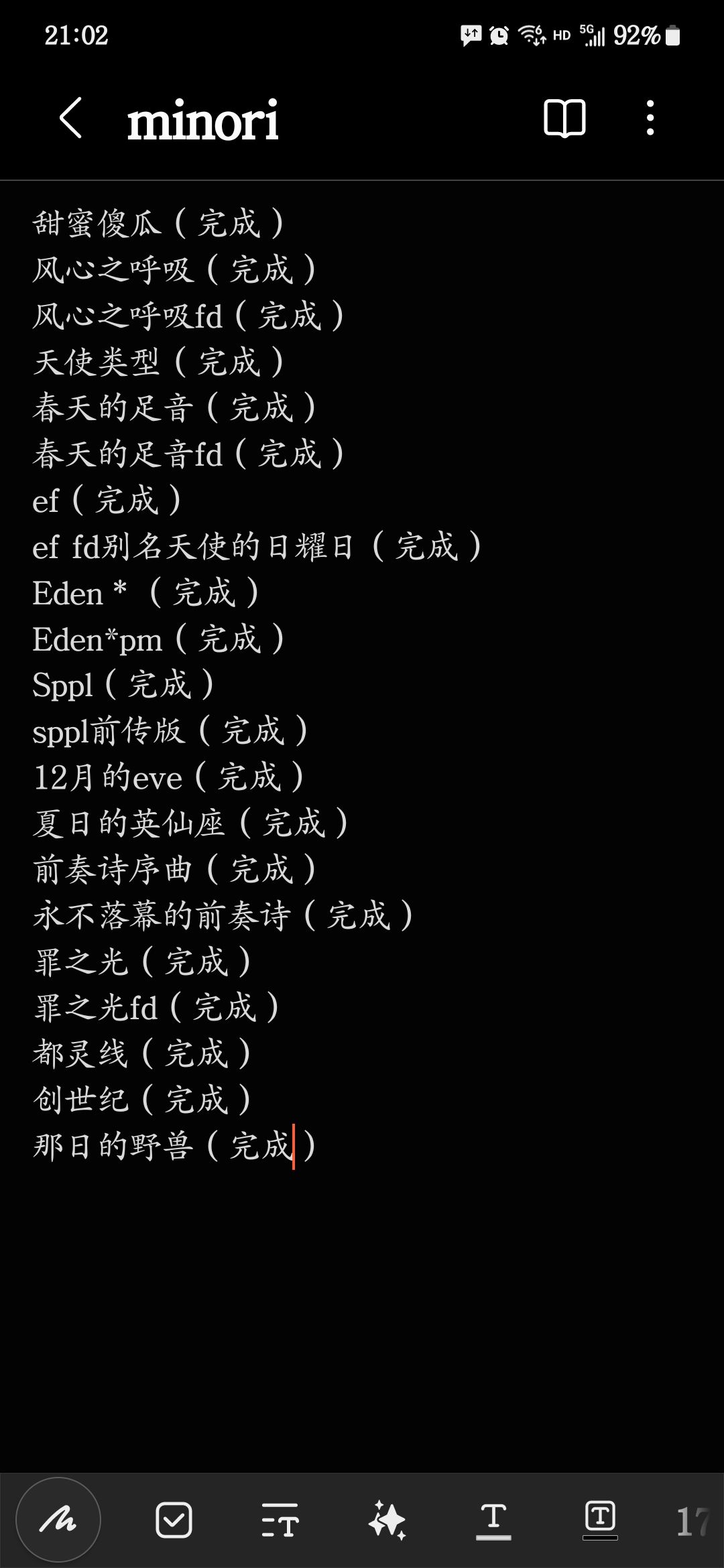Go back from the minori note
Screen dimensions: 724x1568
[70, 119]
